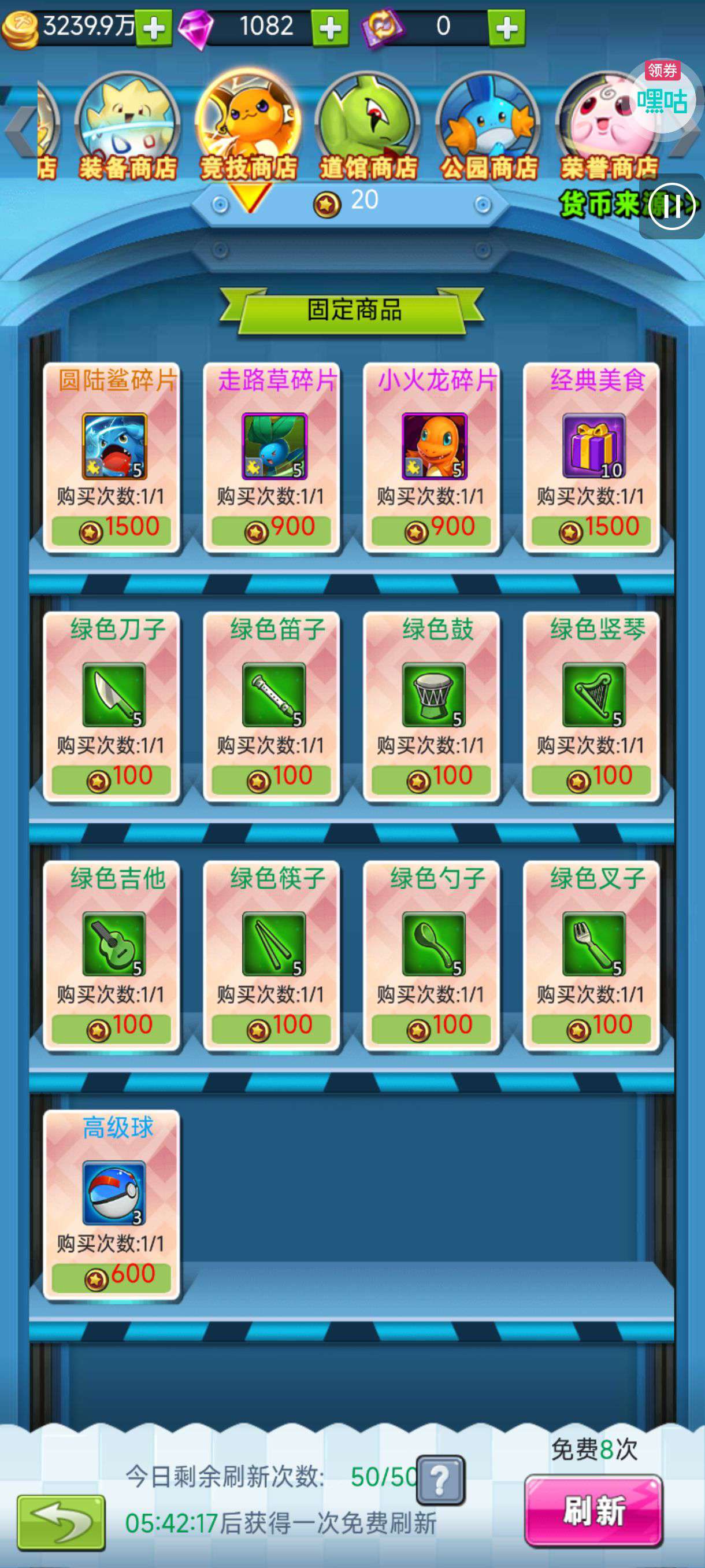The height and width of the screenshot is (1568, 705).
Task: Switch to 装备商店 shop tab
Action: pos(128,128)
